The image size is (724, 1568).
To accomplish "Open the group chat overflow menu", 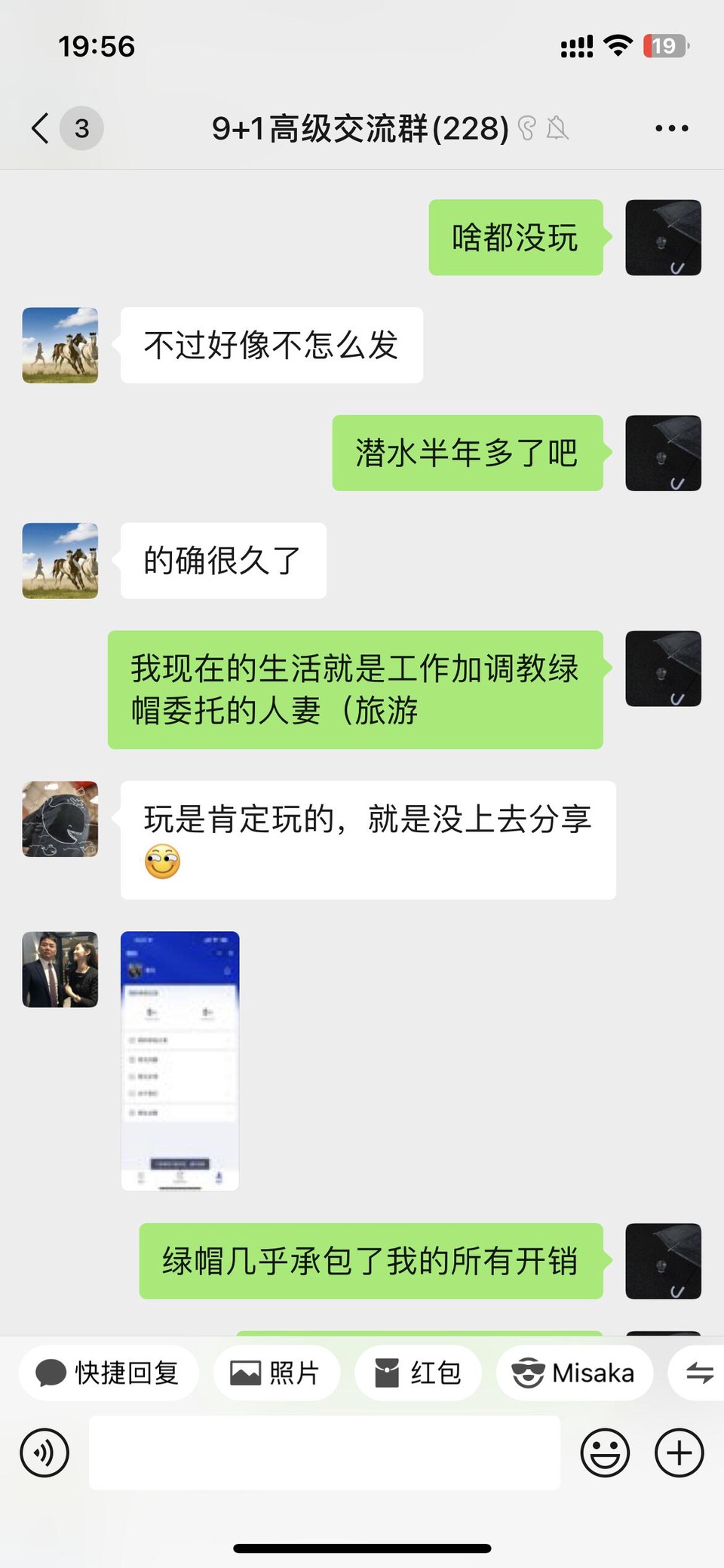I will tap(671, 128).
